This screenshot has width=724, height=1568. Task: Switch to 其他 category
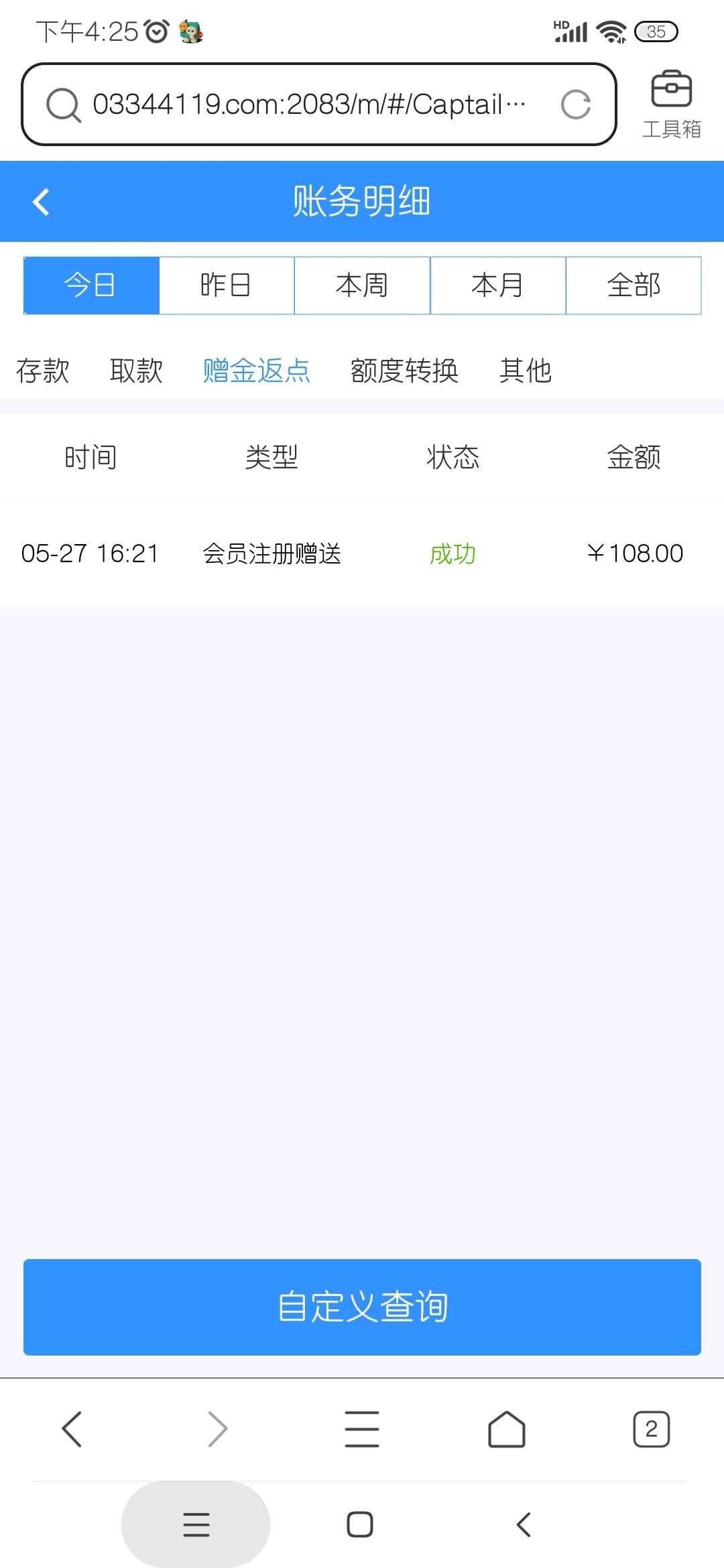[x=525, y=371]
